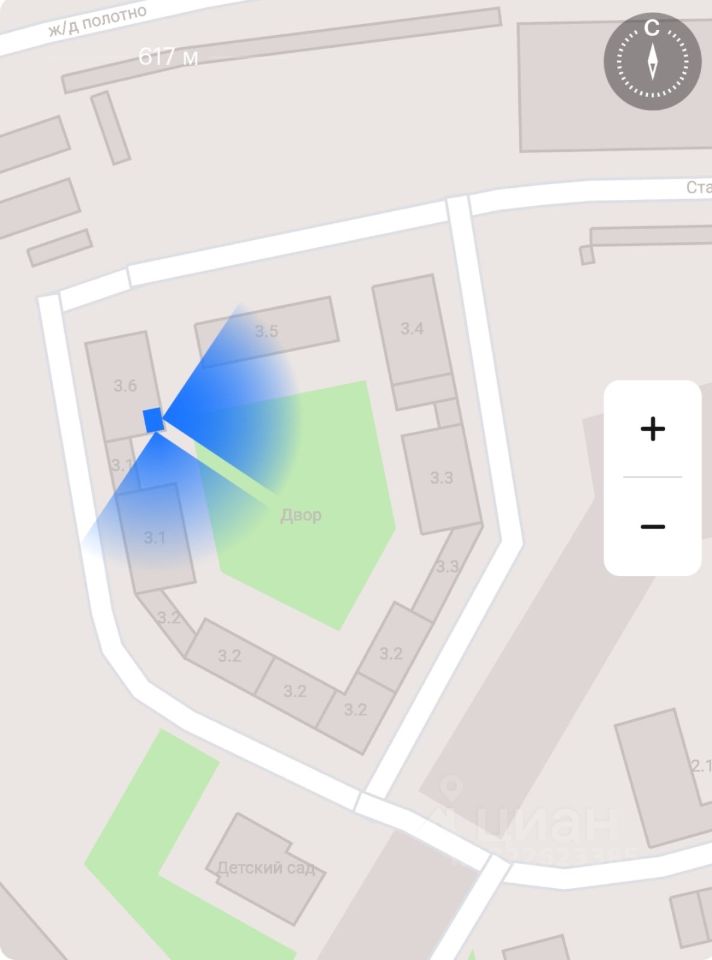Image resolution: width=712 pixels, height=960 pixels.
Task: Tap the compass to reset north
Action: 652,61
